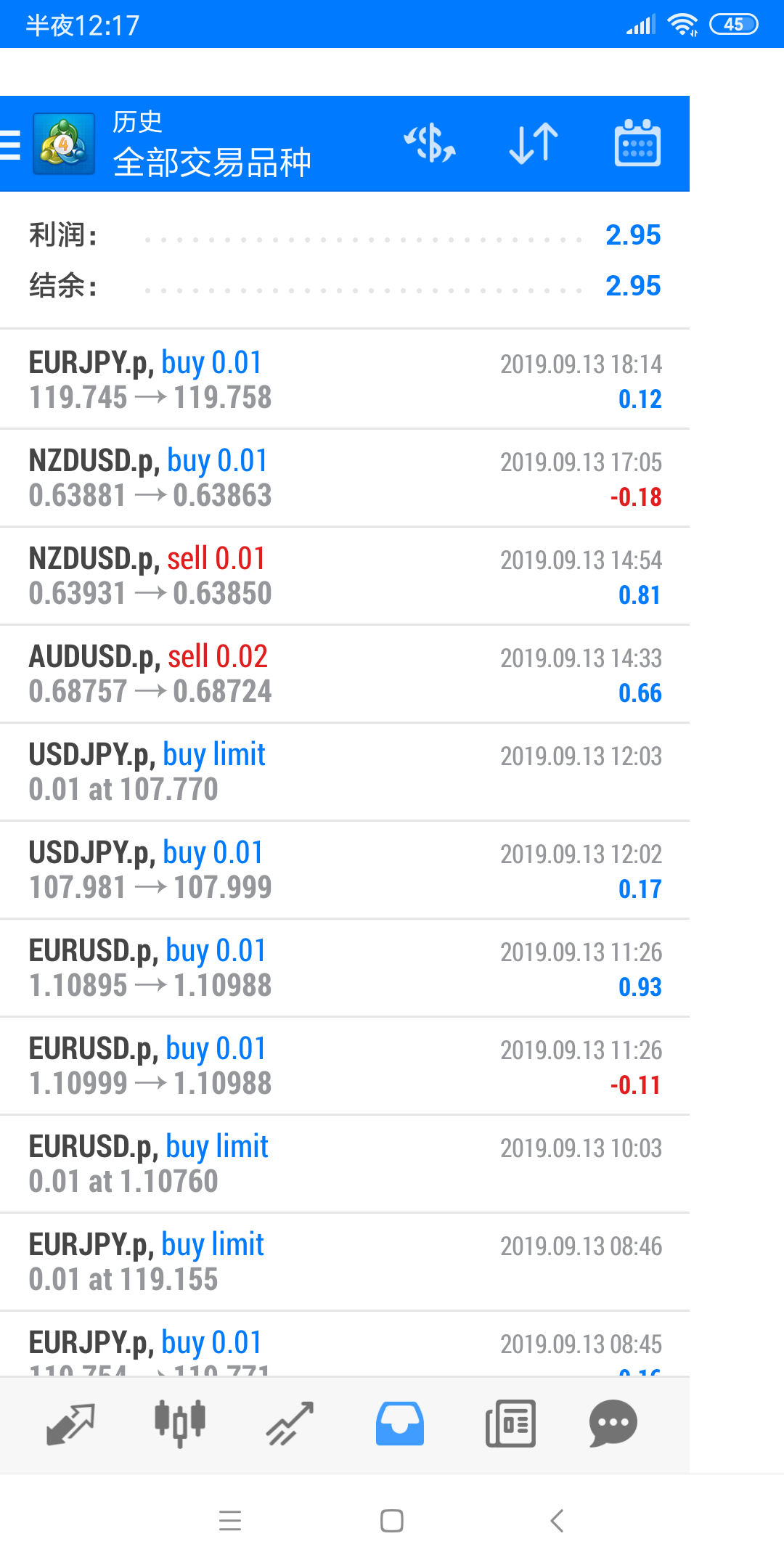Select the History inbox tab
The image size is (784, 1568).
[399, 1424]
